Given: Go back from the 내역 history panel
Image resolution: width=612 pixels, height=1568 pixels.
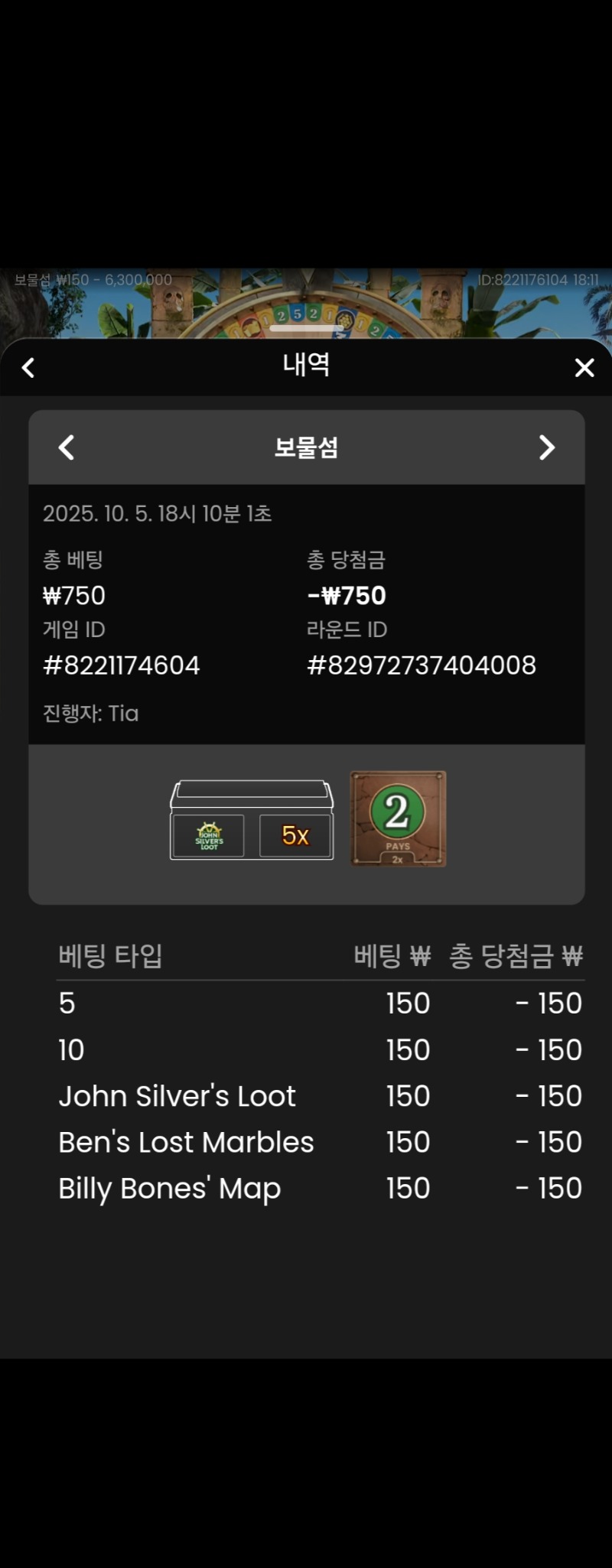Looking at the screenshot, I should pyautogui.click(x=28, y=368).
